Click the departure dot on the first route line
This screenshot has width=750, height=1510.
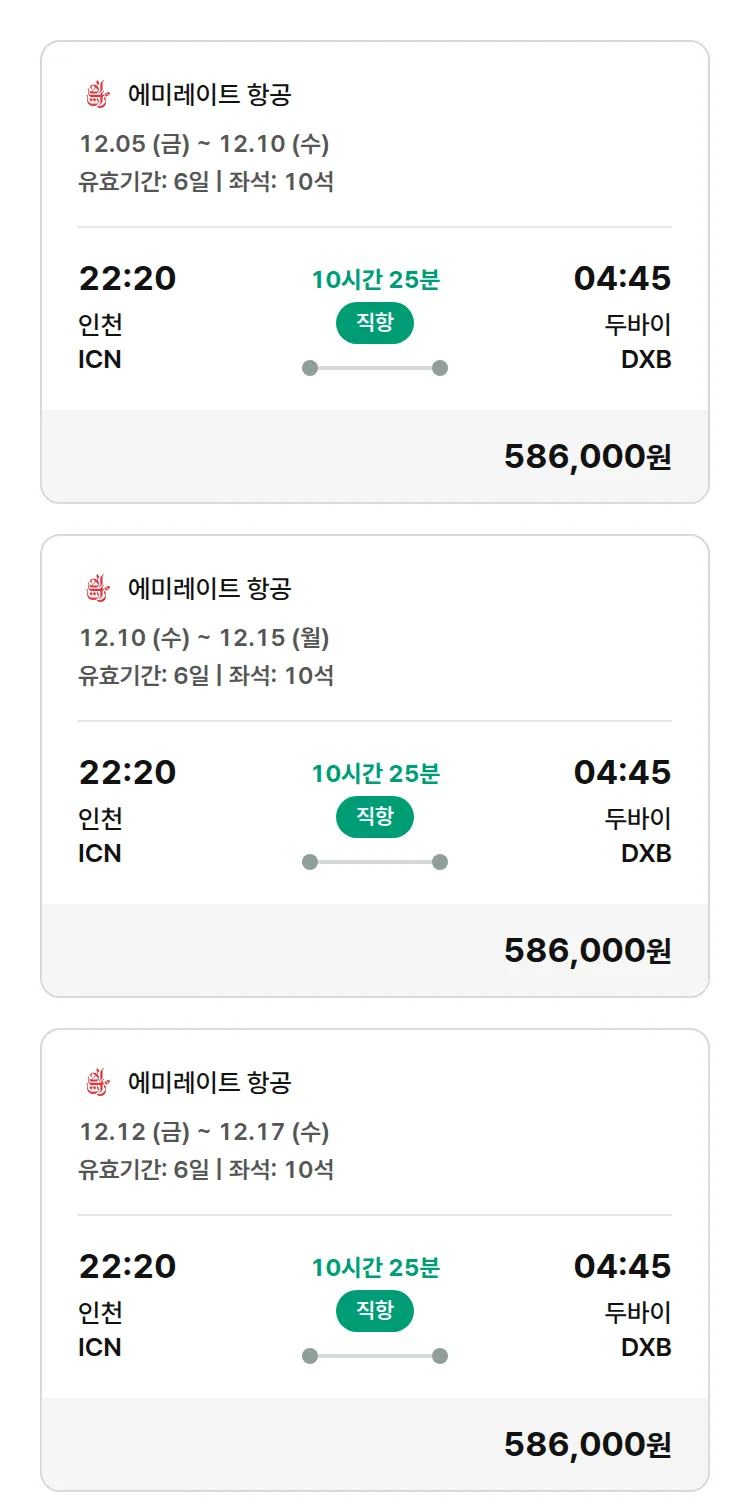point(309,367)
